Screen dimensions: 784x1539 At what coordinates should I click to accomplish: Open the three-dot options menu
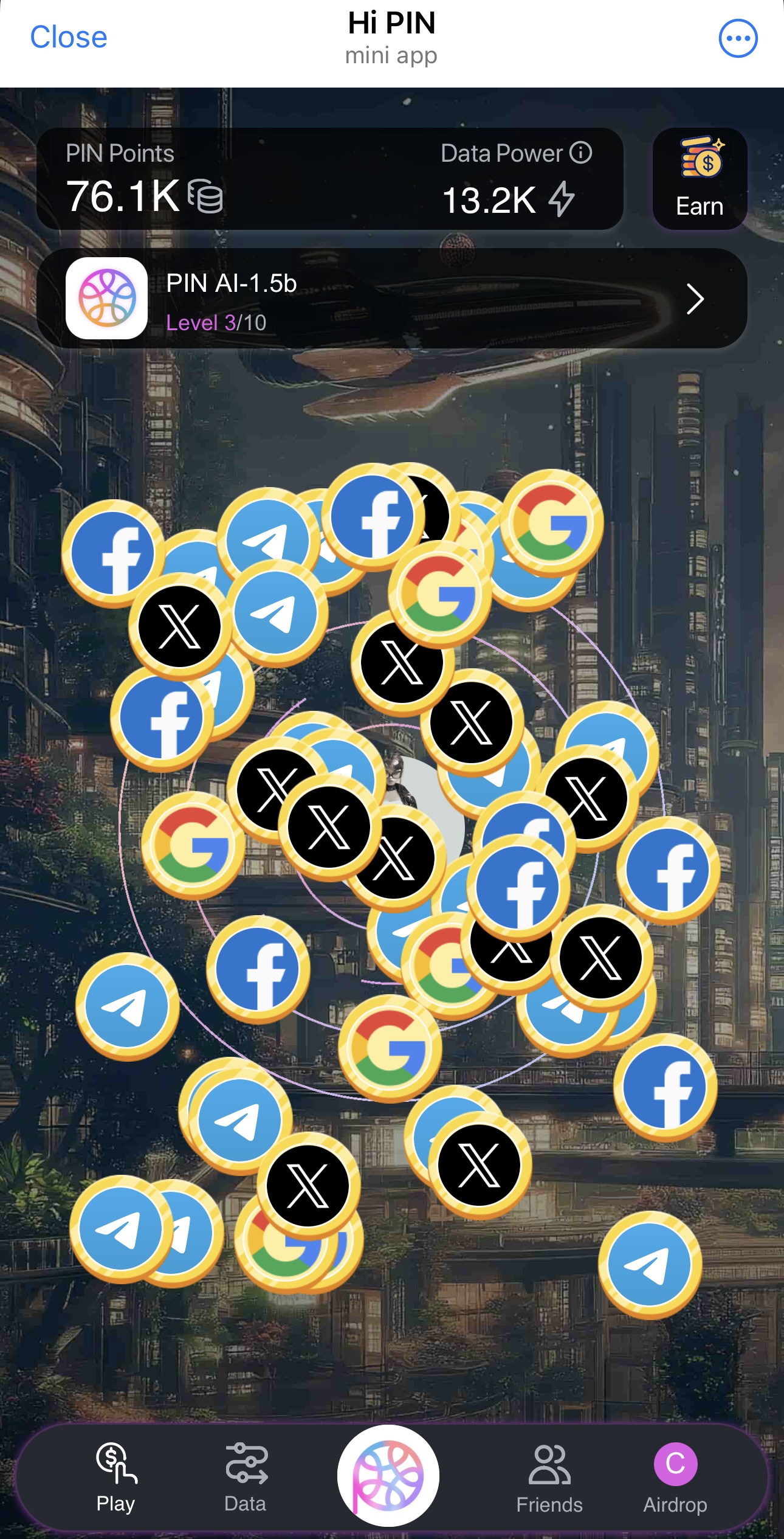pyautogui.click(x=738, y=38)
